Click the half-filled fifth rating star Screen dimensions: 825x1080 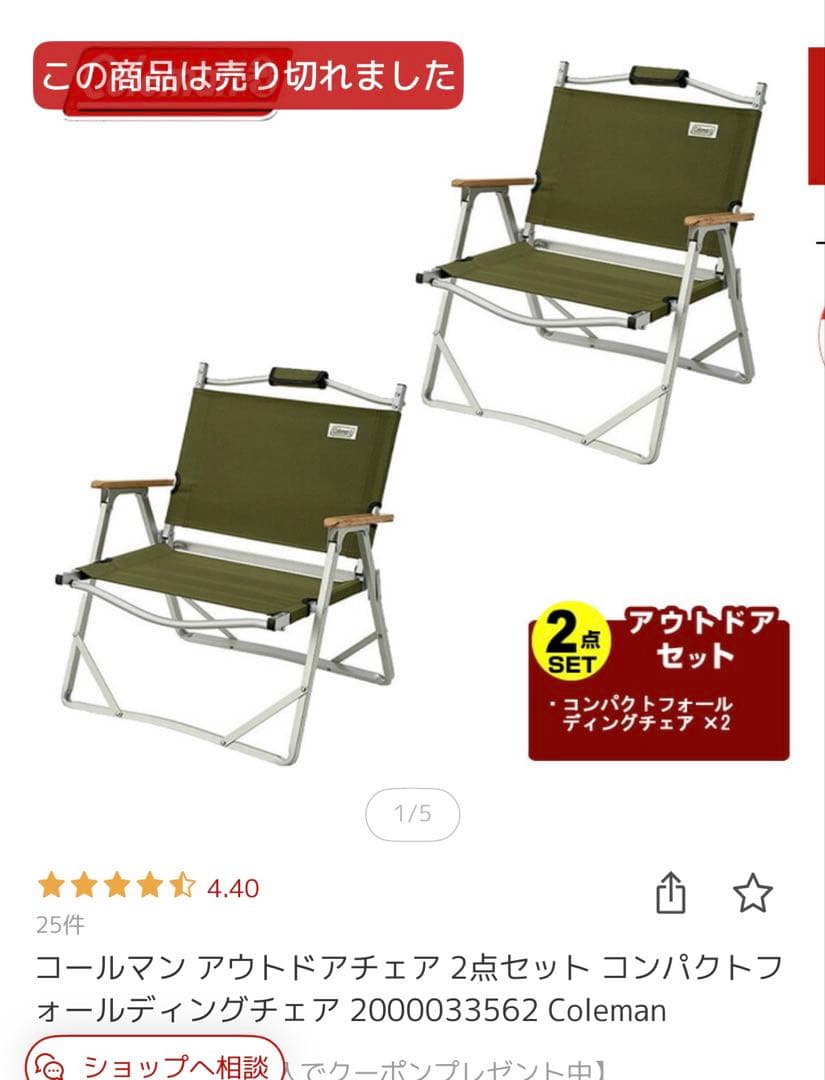[182, 884]
